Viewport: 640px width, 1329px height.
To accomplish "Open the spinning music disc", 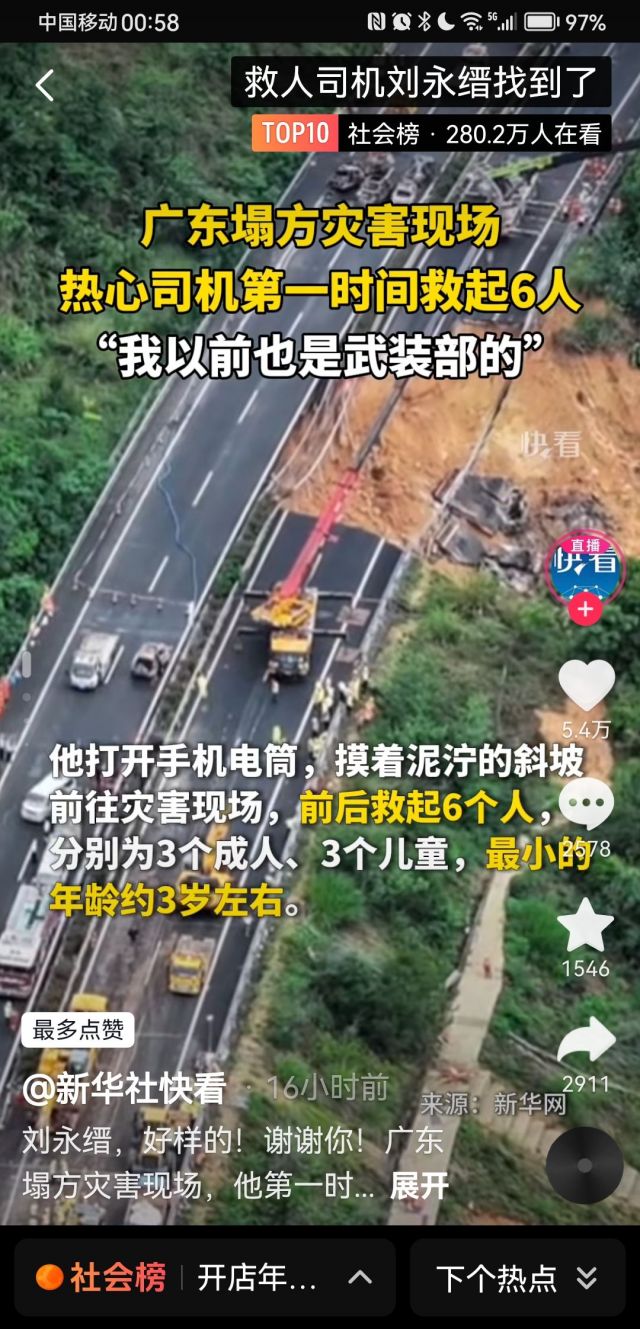I will coord(585,1164).
